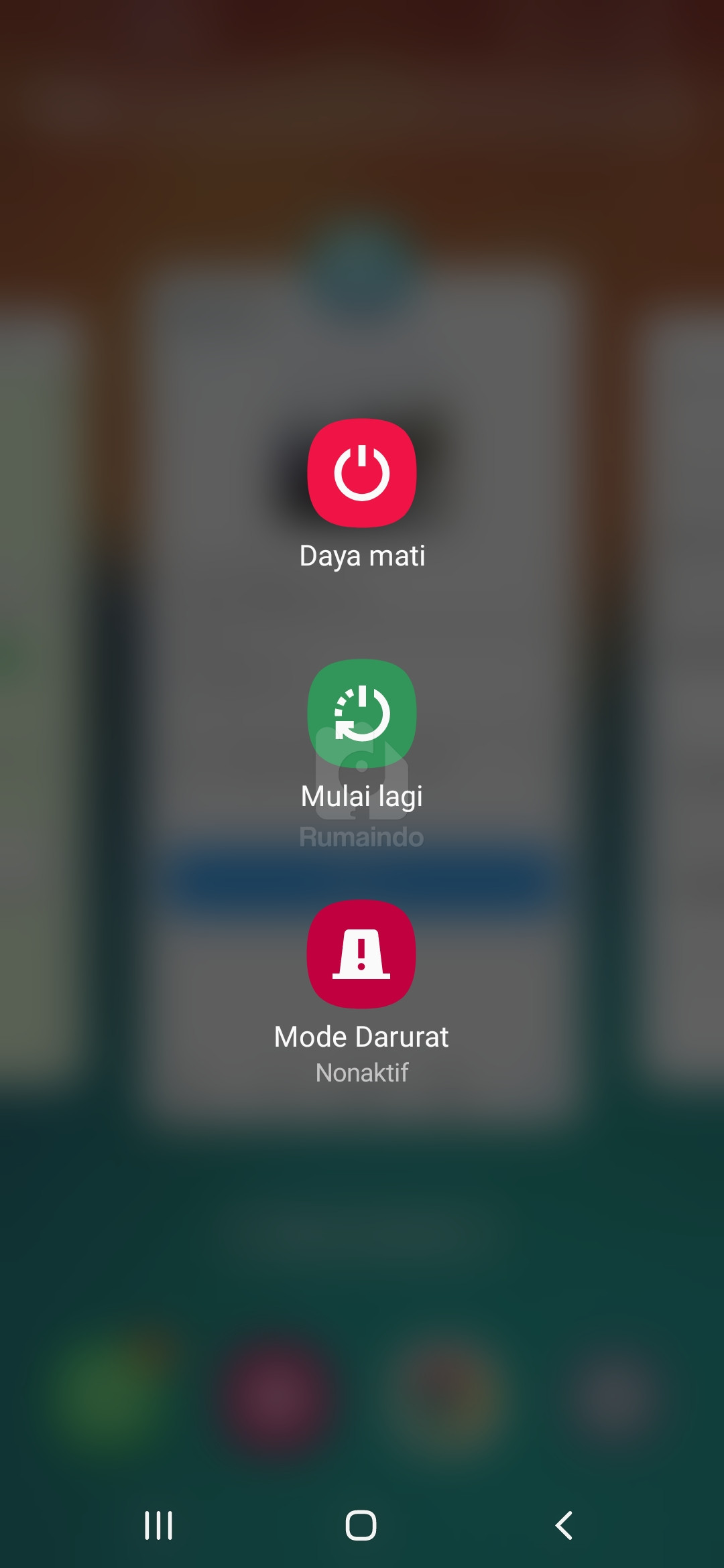Go back with the navigation back button
Screen dimensions: 724x1568
coord(564,1526)
